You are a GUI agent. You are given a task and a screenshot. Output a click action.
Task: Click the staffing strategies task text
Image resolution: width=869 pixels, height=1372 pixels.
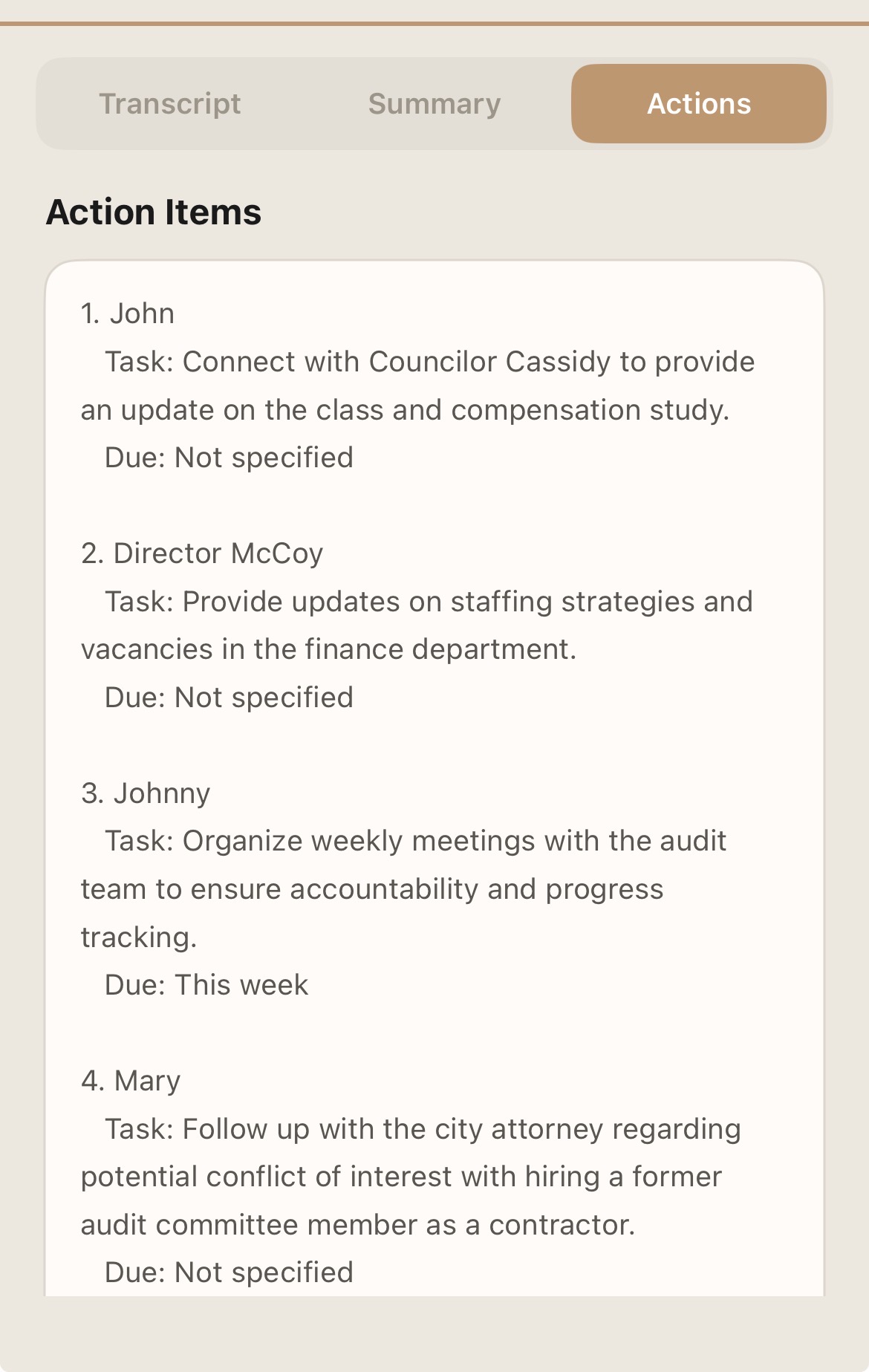(417, 624)
